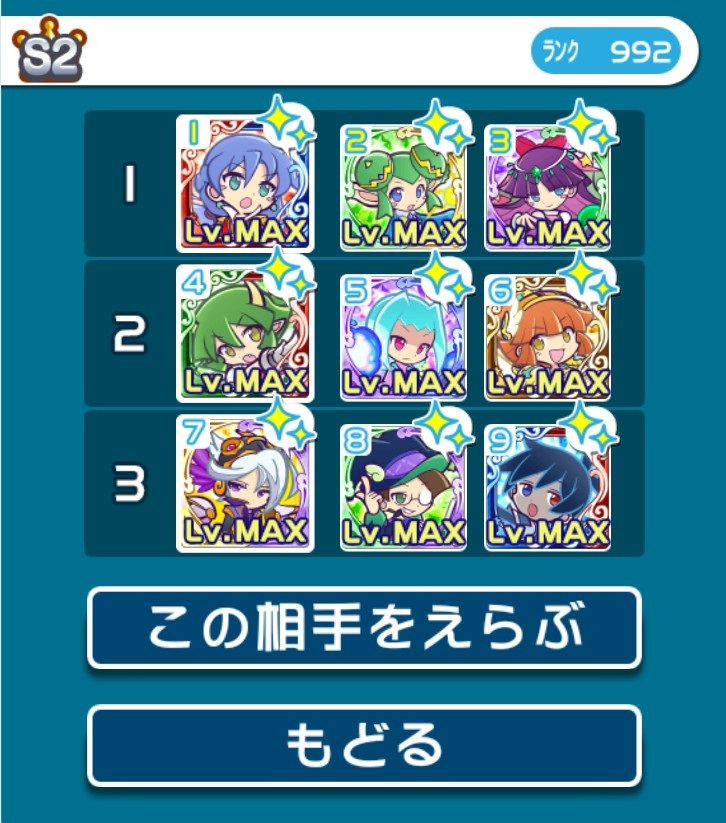The width and height of the screenshot is (726, 823).
Task: Open character card number 1
Action: 245,184
